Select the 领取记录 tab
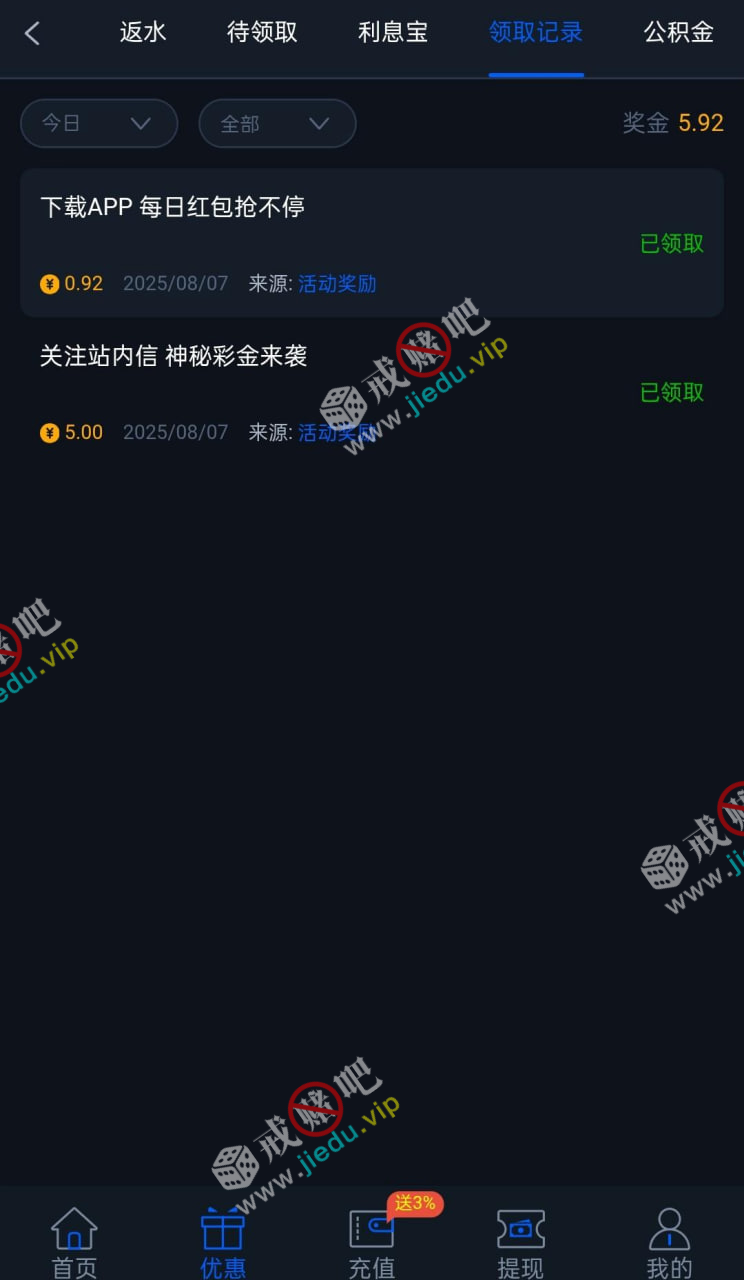The height and width of the screenshot is (1280, 744). [536, 33]
